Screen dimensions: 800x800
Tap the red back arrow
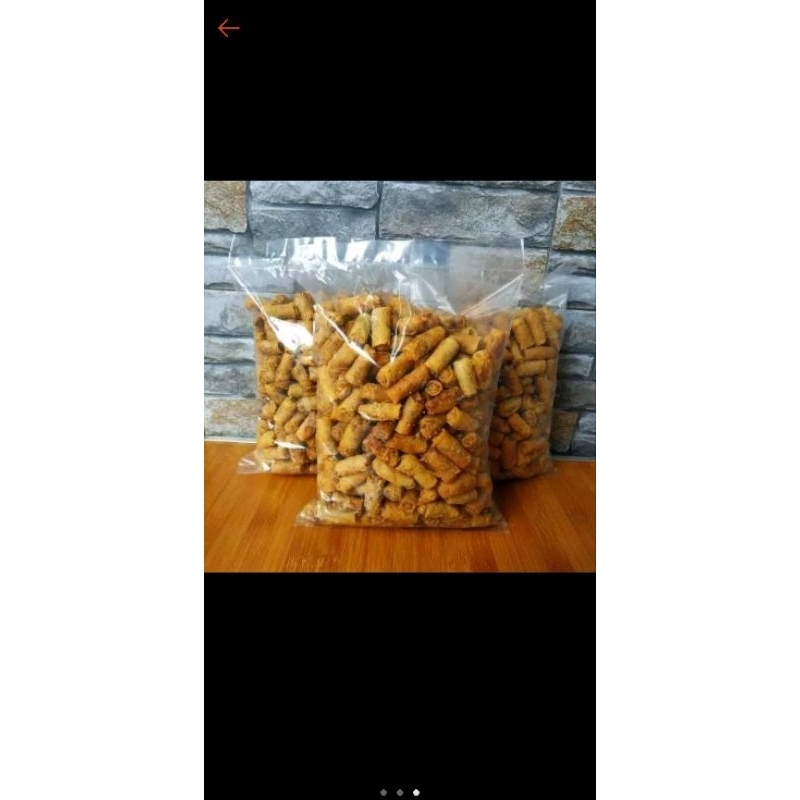click(x=229, y=28)
